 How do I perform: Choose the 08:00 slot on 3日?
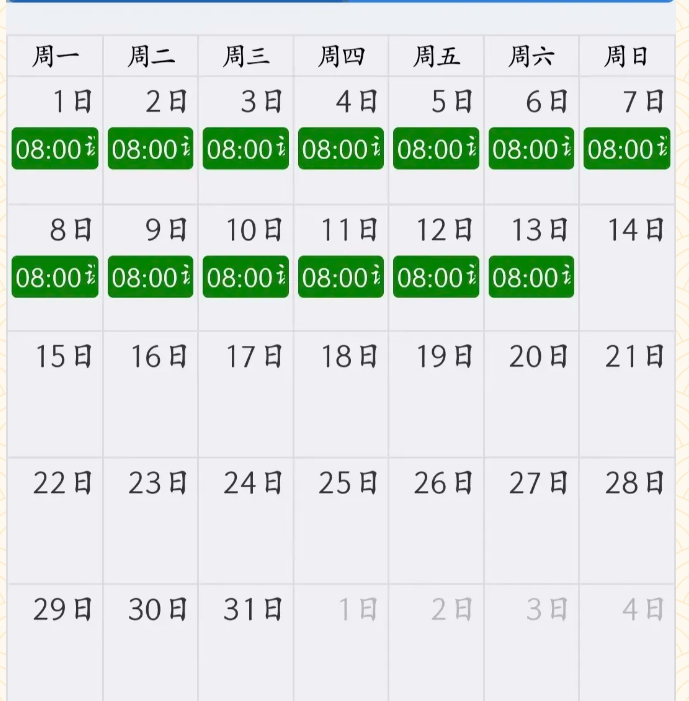246,149
